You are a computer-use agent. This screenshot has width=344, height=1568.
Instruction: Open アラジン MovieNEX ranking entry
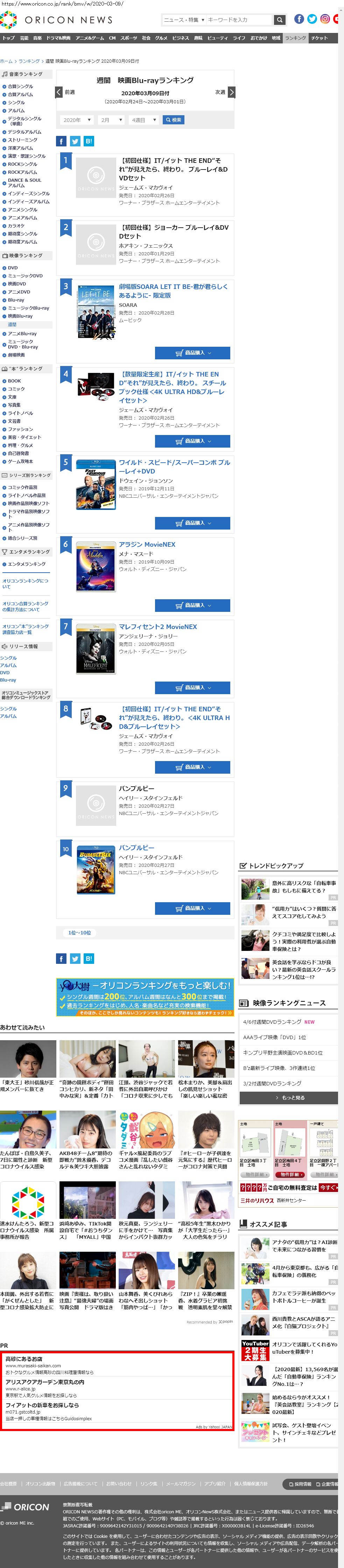tap(147, 544)
